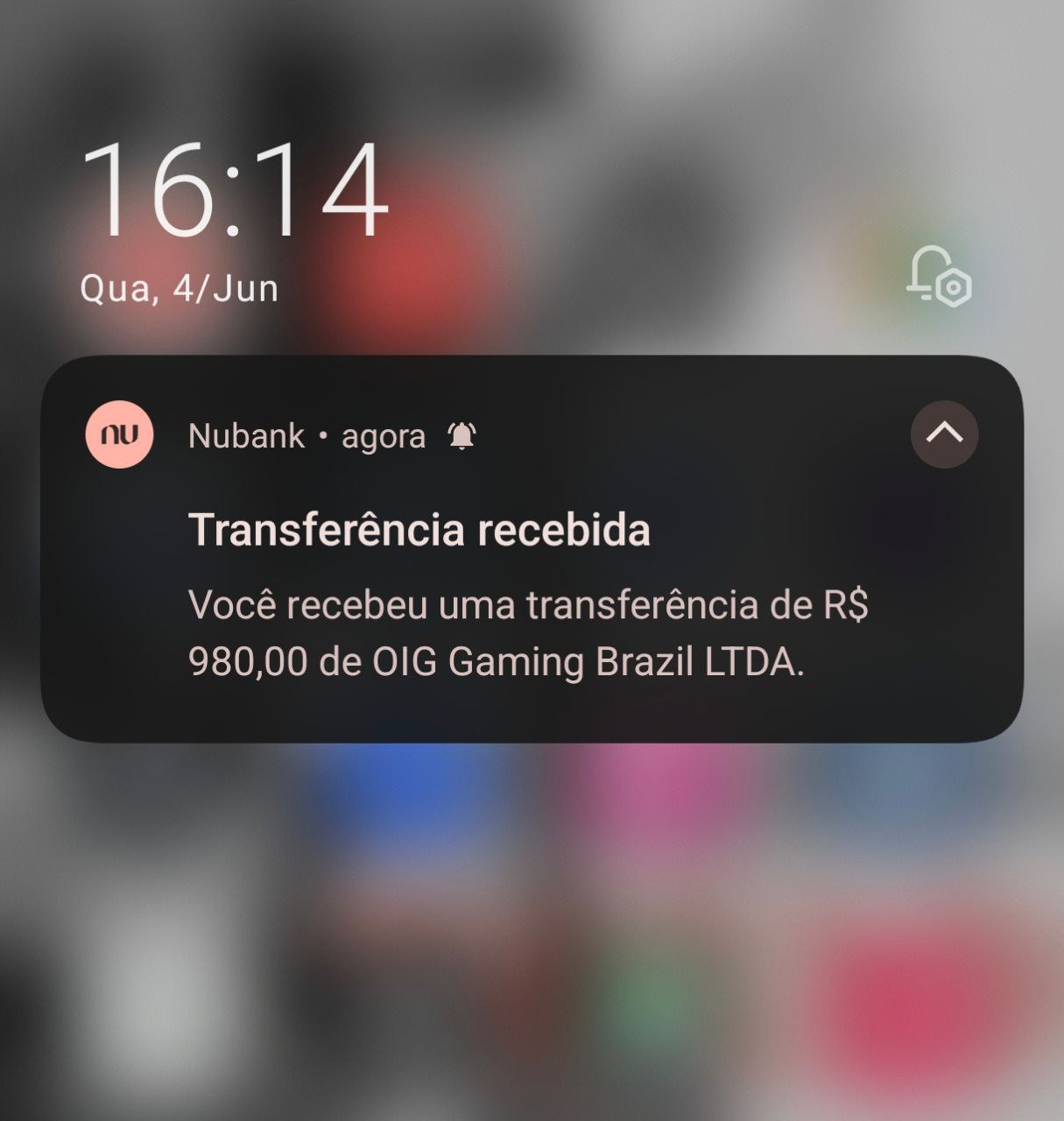Open notification settings bell icon

(939, 276)
